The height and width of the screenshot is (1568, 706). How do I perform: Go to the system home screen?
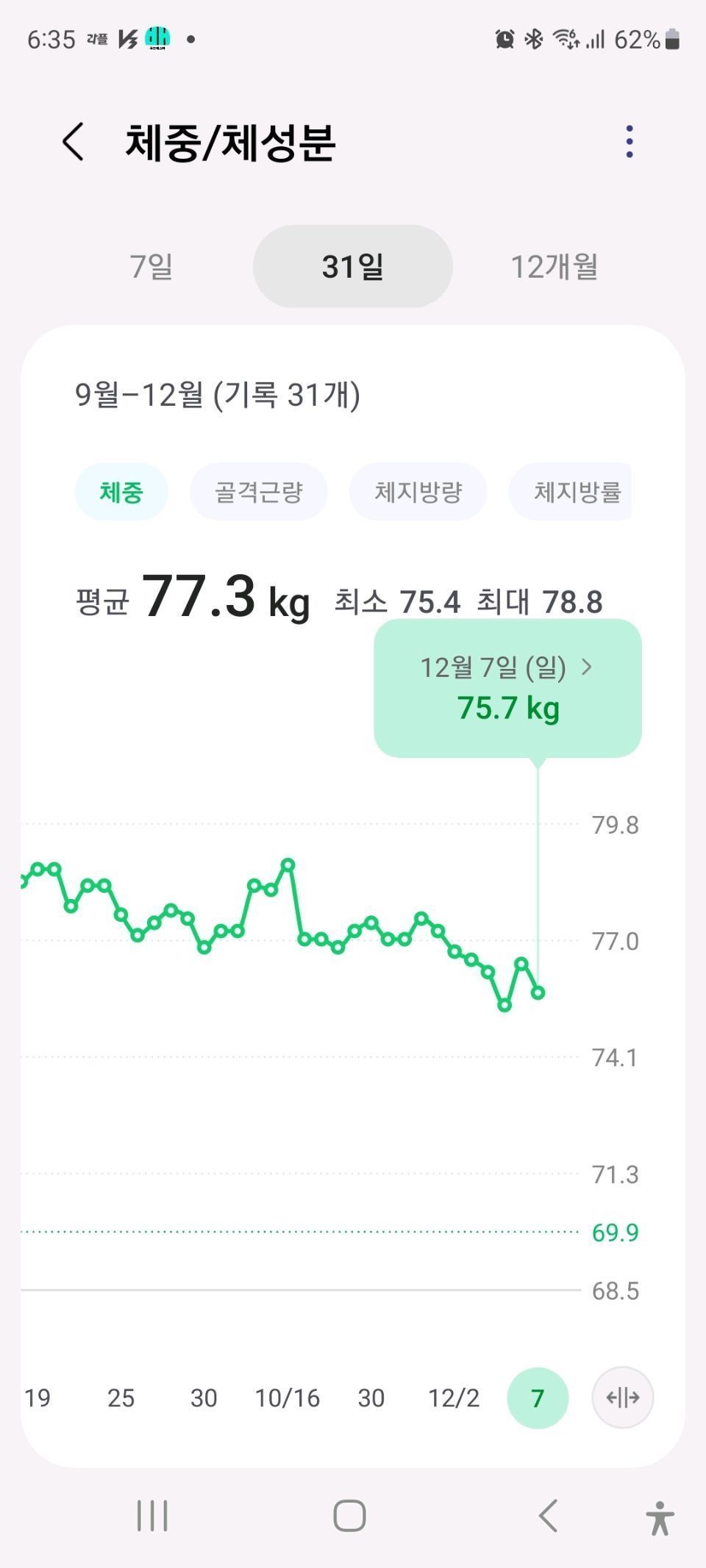(x=349, y=1516)
